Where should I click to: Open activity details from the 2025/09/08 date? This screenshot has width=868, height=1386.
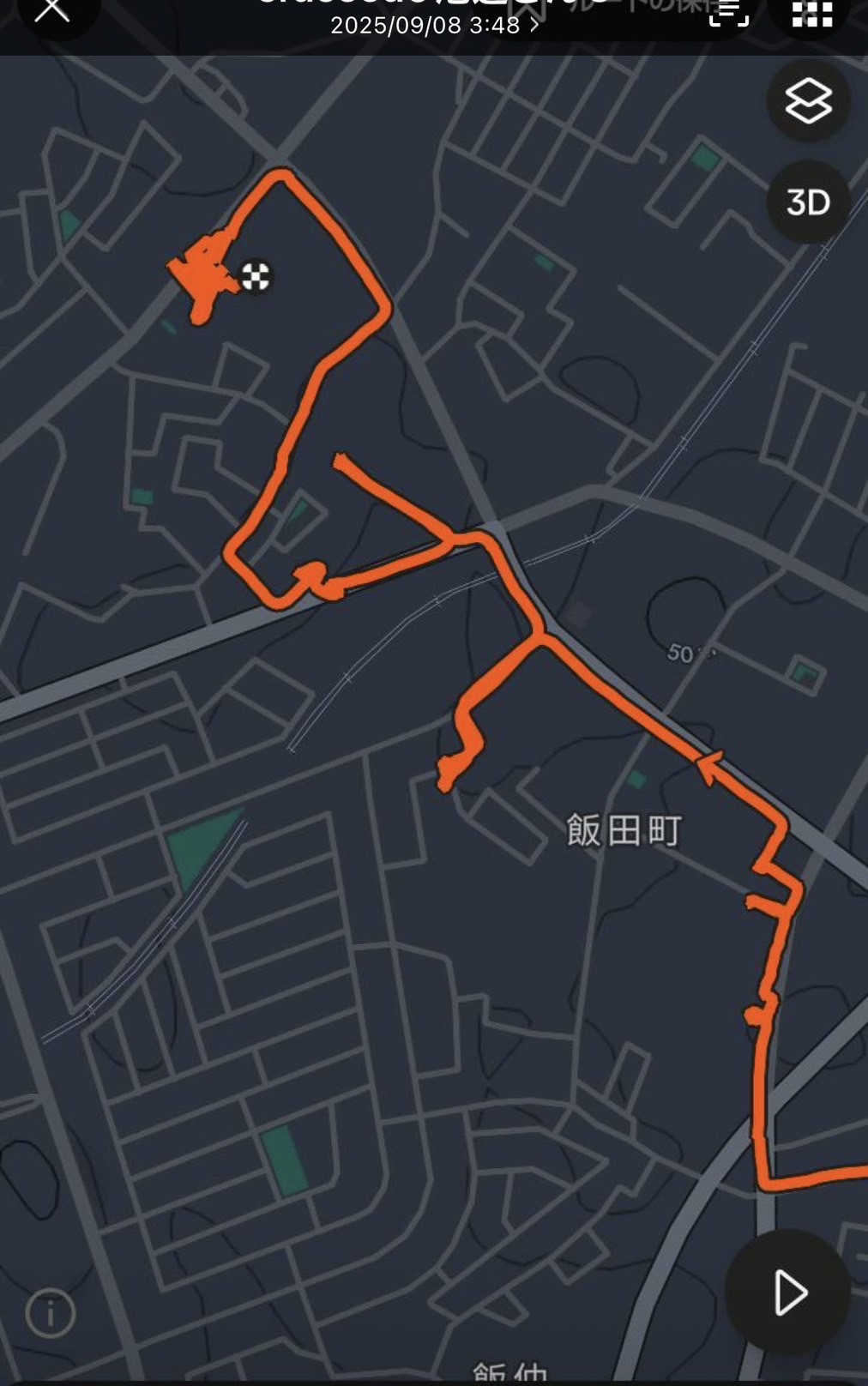pyautogui.click(x=435, y=25)
